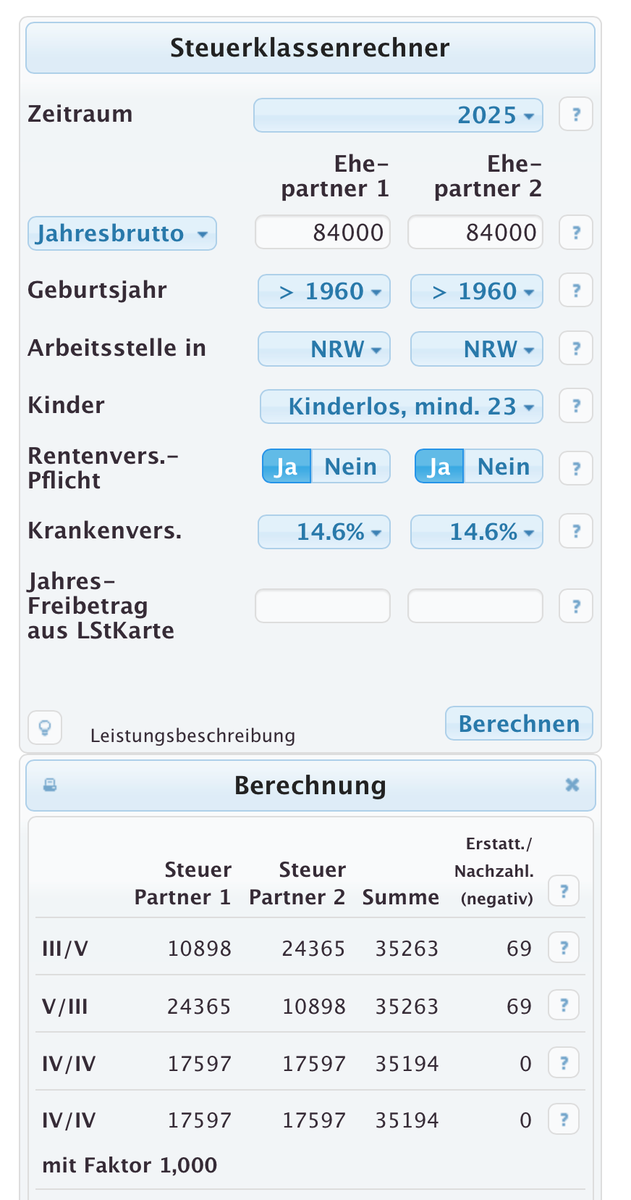Open the Zeitraum 2025 dropdown
The width and height of the screenshot is (631, 1200).
click(x=398, y=115)
